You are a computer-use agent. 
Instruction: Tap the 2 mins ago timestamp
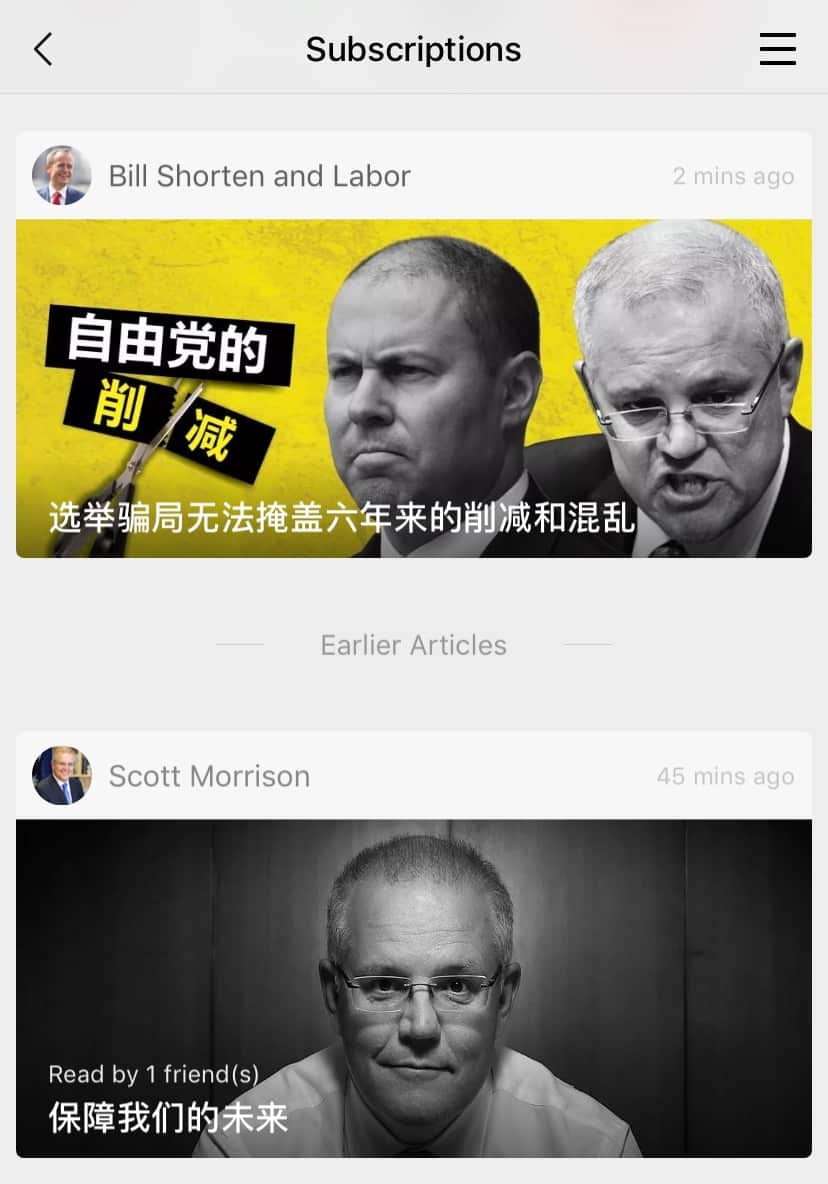click(733, 175)
